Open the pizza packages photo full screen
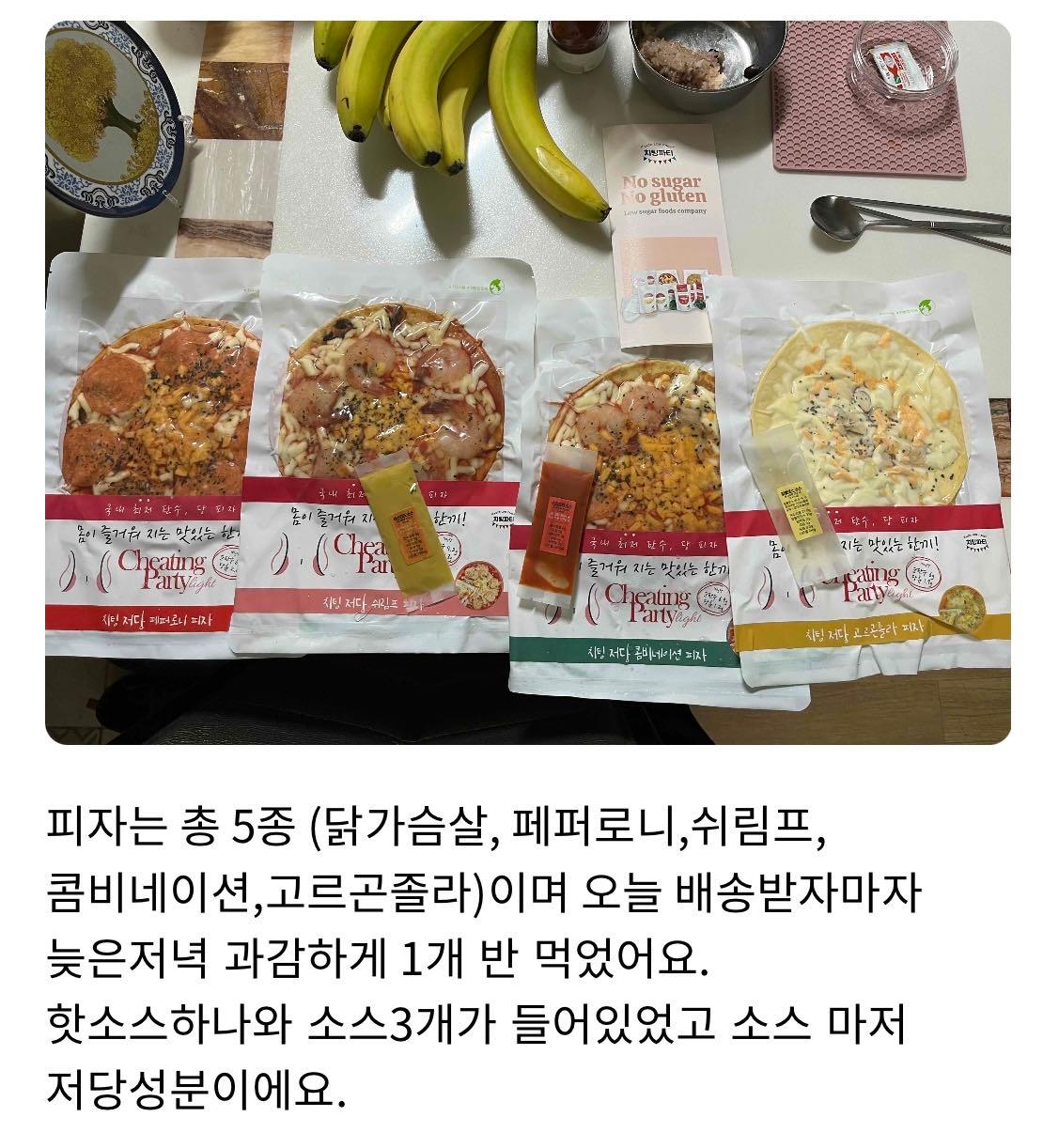The height and width of the screenshot is (1148, 1043). point(527,382)
